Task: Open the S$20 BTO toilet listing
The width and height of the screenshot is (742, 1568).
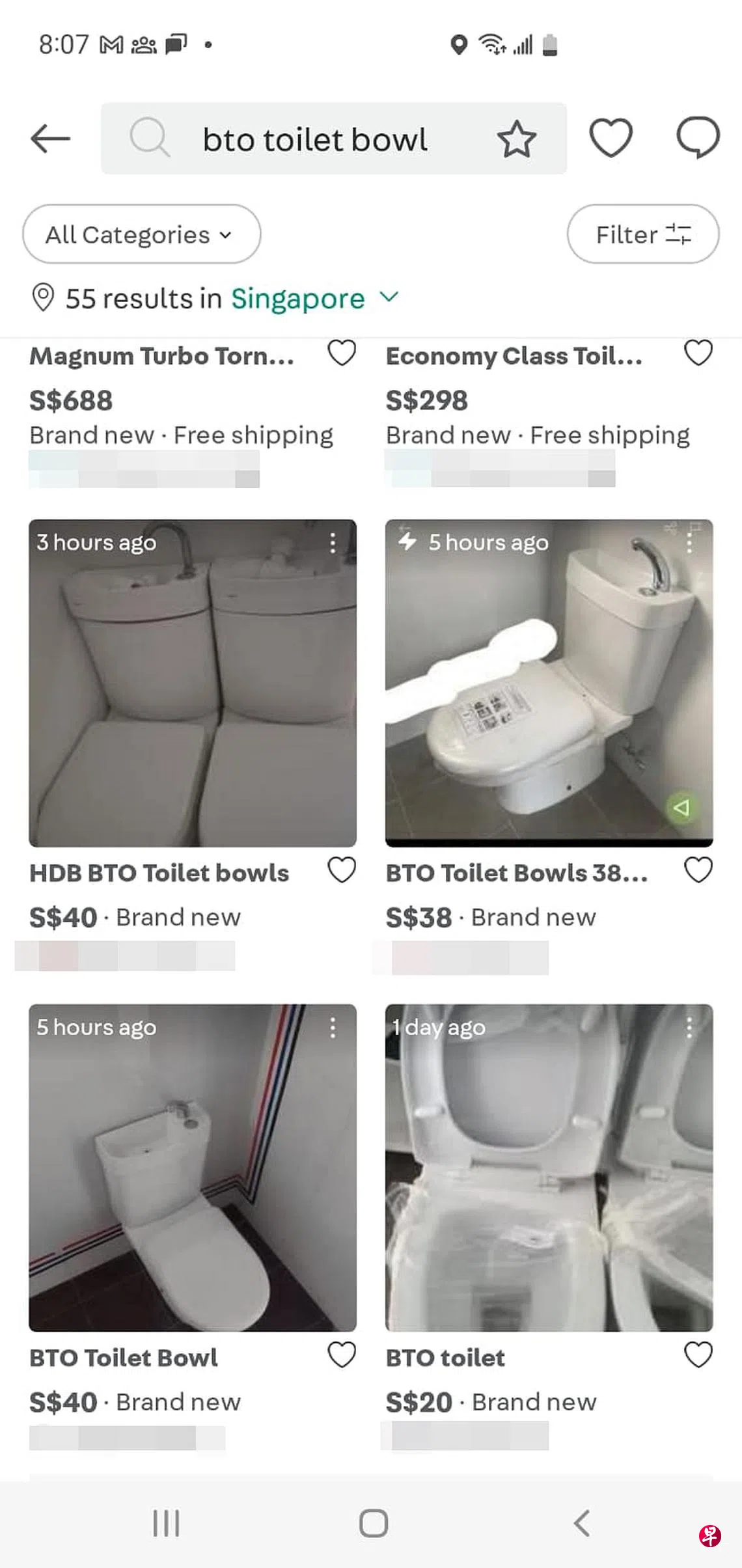Action: click(549, 1168)
